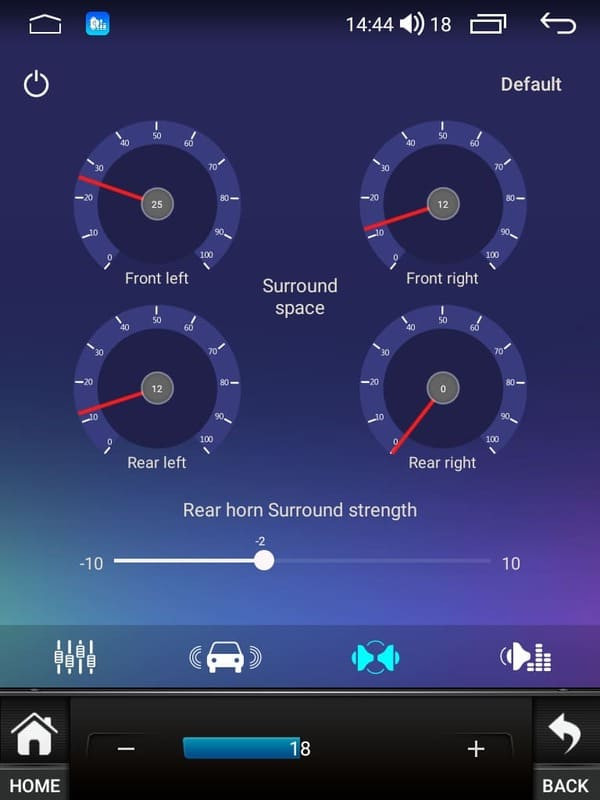Go to the HOME screen

click(34, 750)
